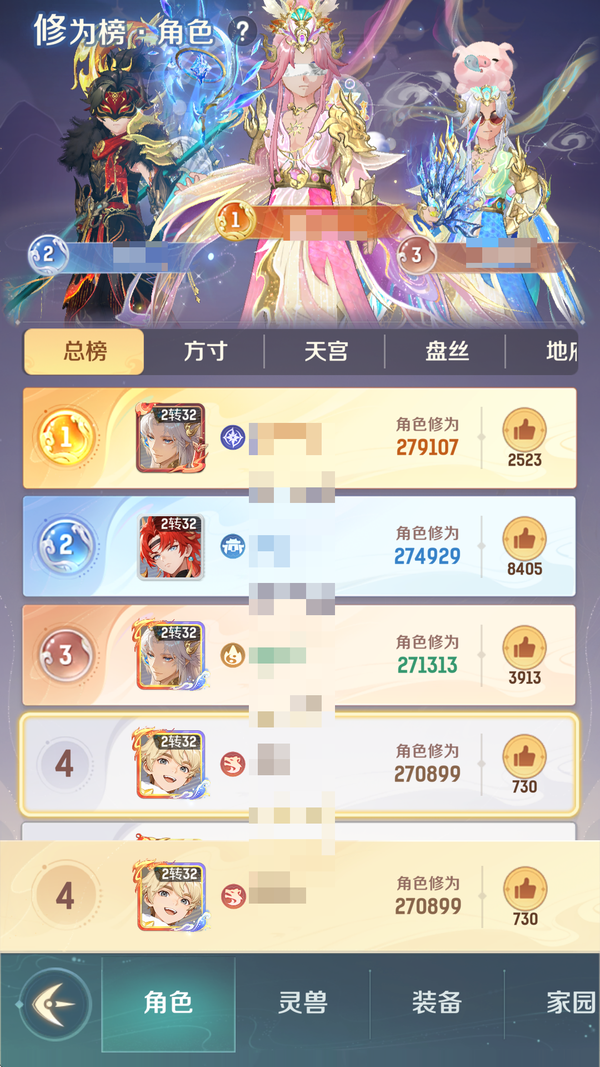Go back with the round arrow button
Viewport: 600px width, 1067px height.
[x=56, y=1004]
